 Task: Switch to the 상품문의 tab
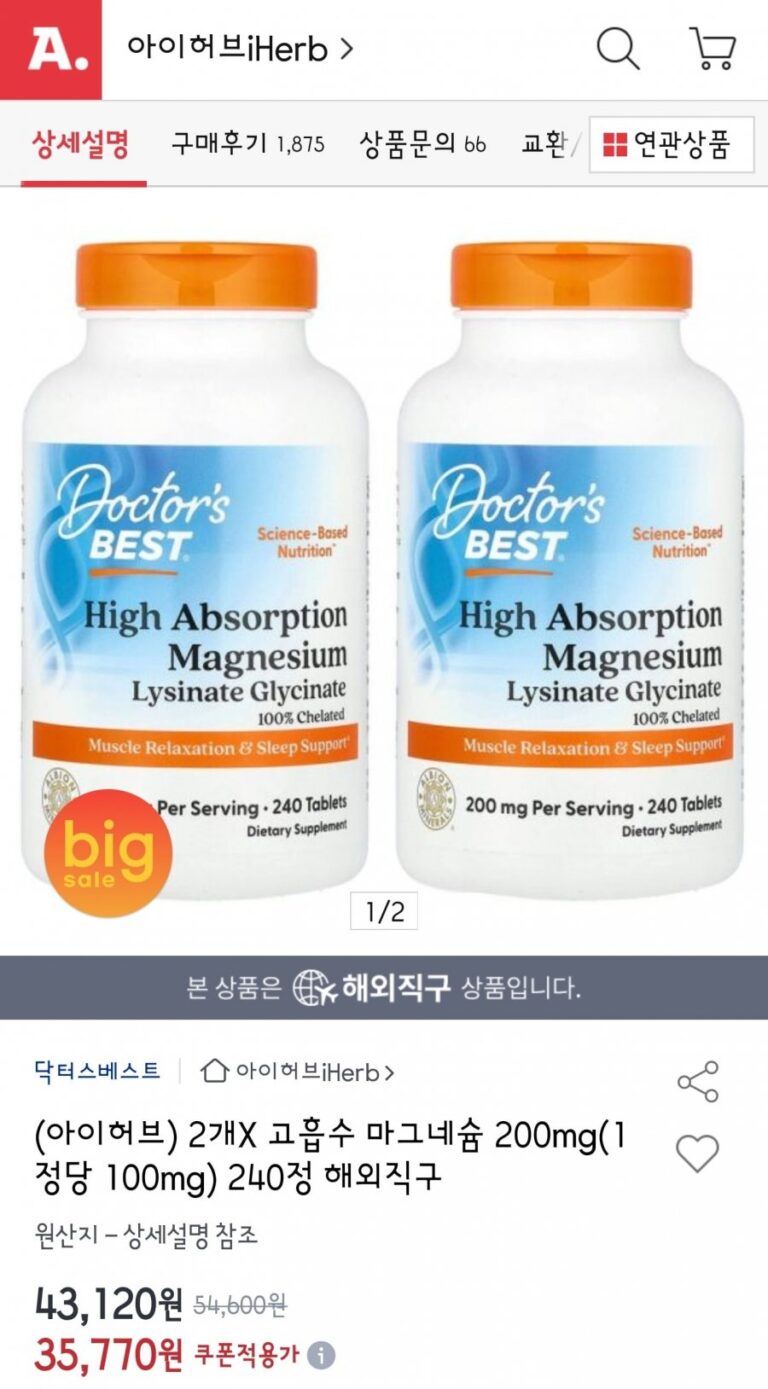click(422, 144)
